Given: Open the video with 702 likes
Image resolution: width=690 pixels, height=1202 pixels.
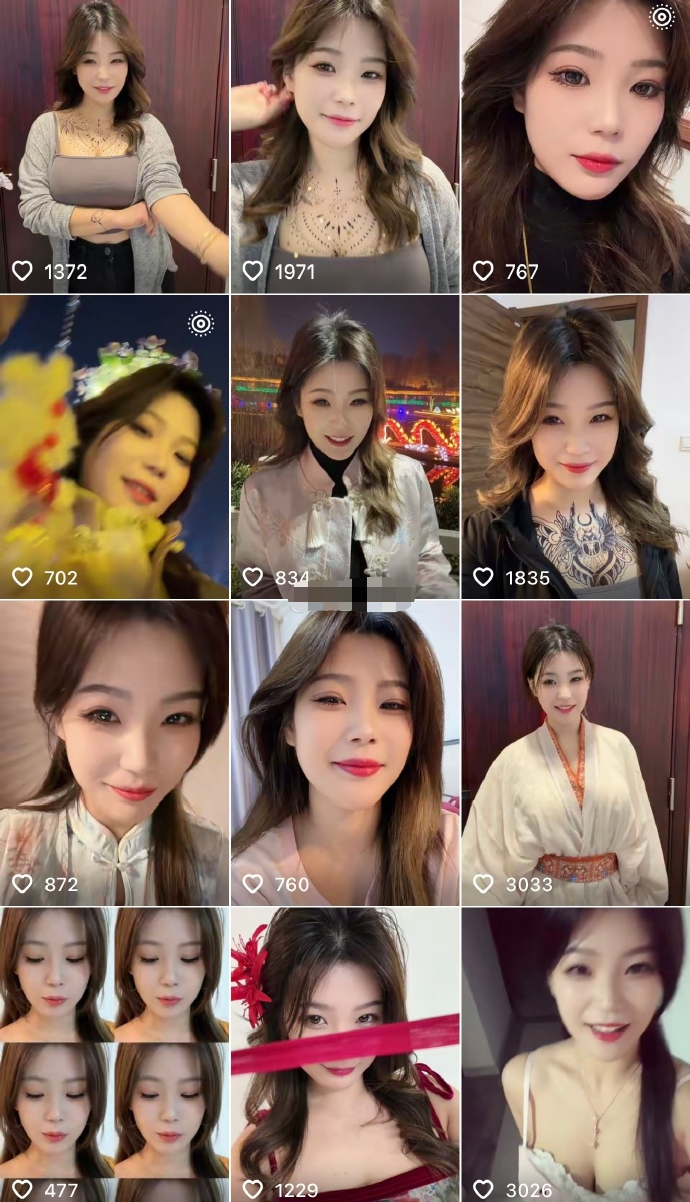Looking at the screenshot, I should 114,447.
